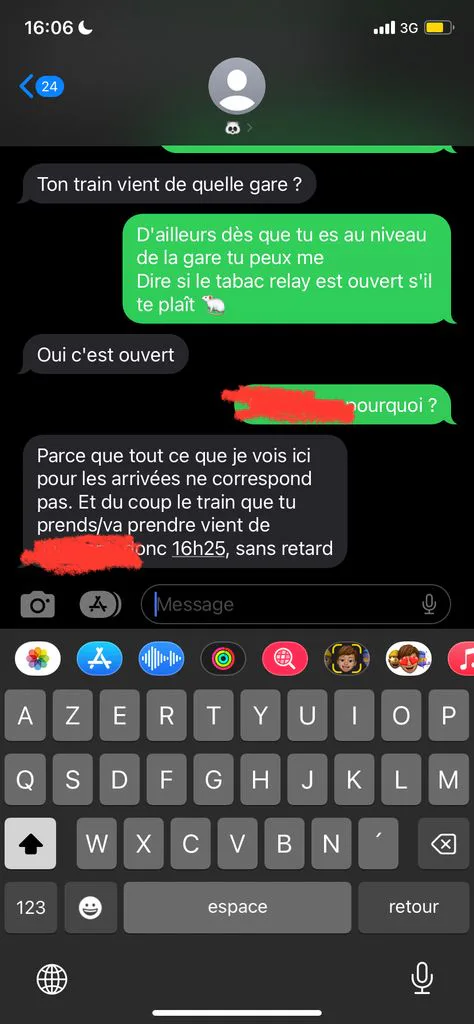Open the Memoji app in the bar

click(347, 658)
